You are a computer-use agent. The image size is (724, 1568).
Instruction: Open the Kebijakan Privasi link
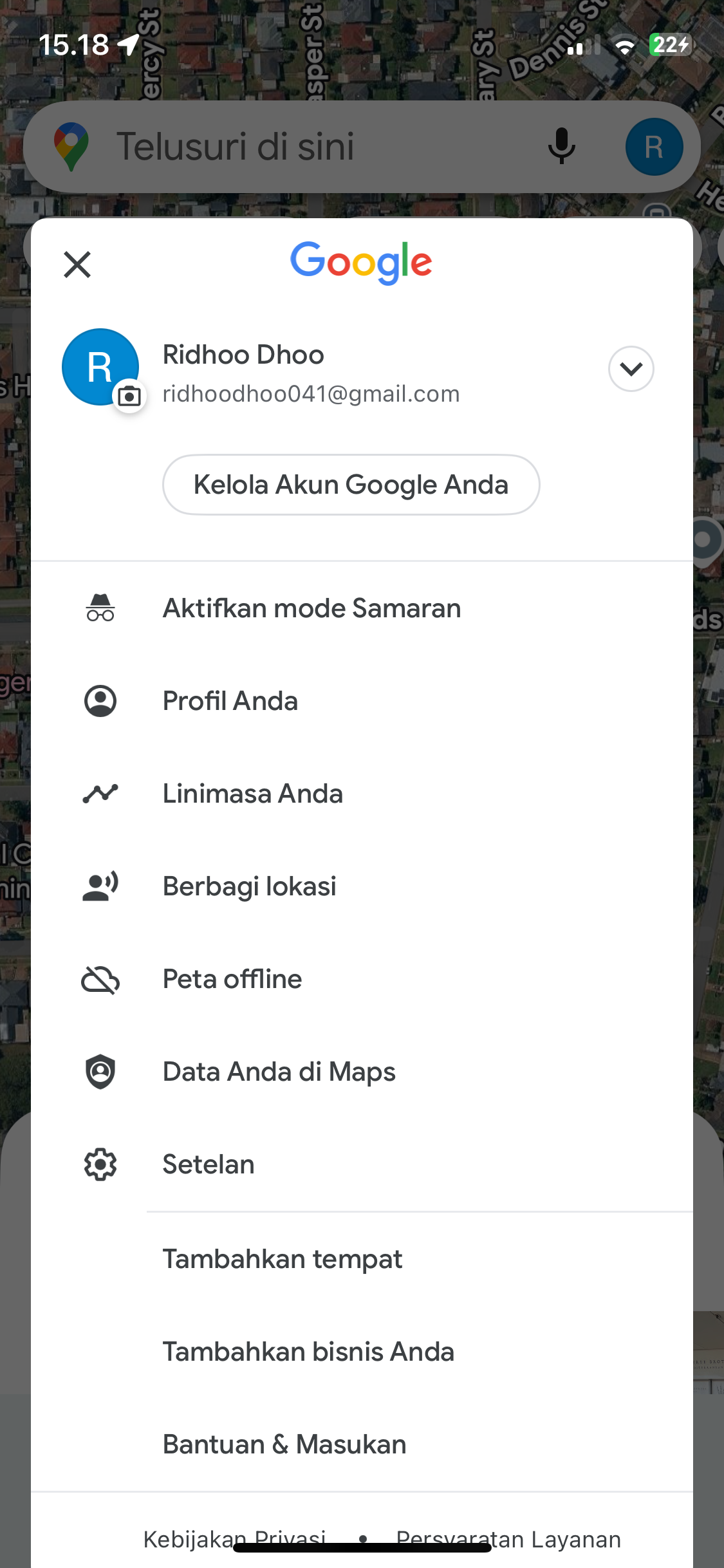(234, 1540)
